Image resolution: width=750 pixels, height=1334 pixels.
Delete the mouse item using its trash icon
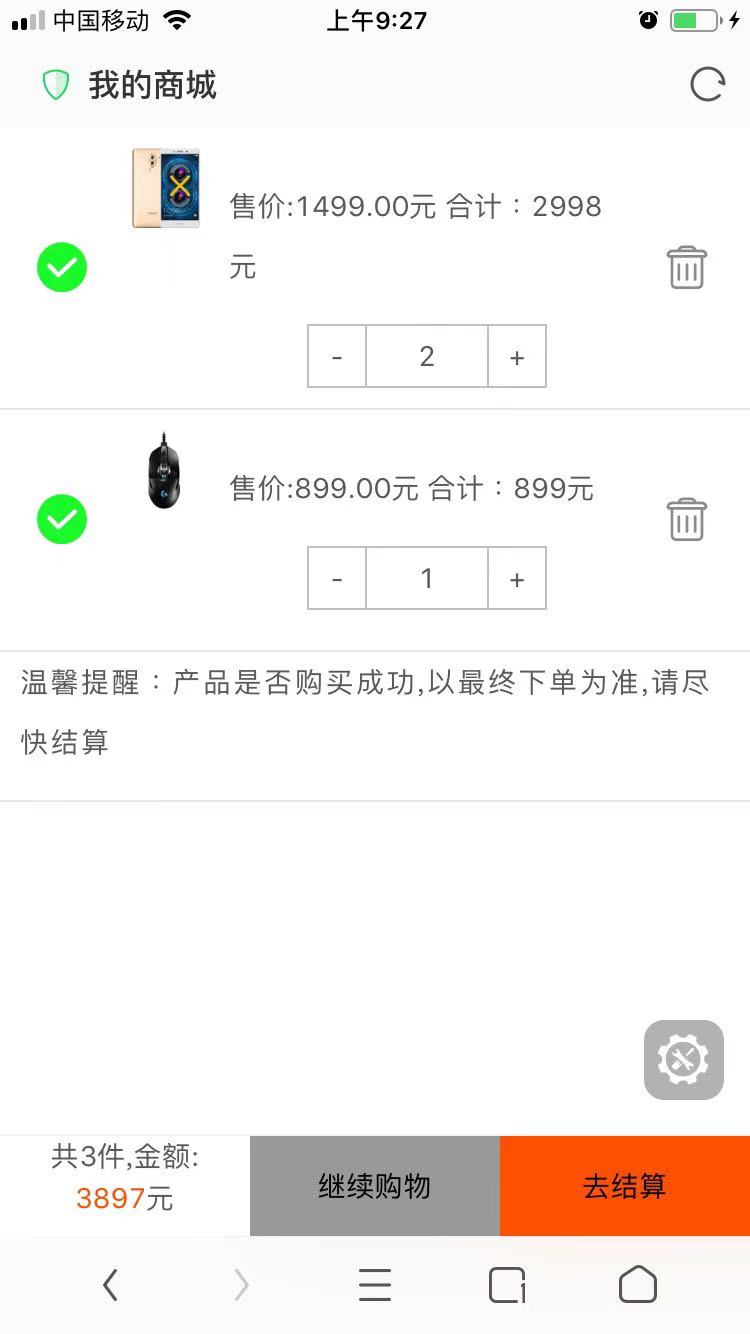(x=686, y=519)
